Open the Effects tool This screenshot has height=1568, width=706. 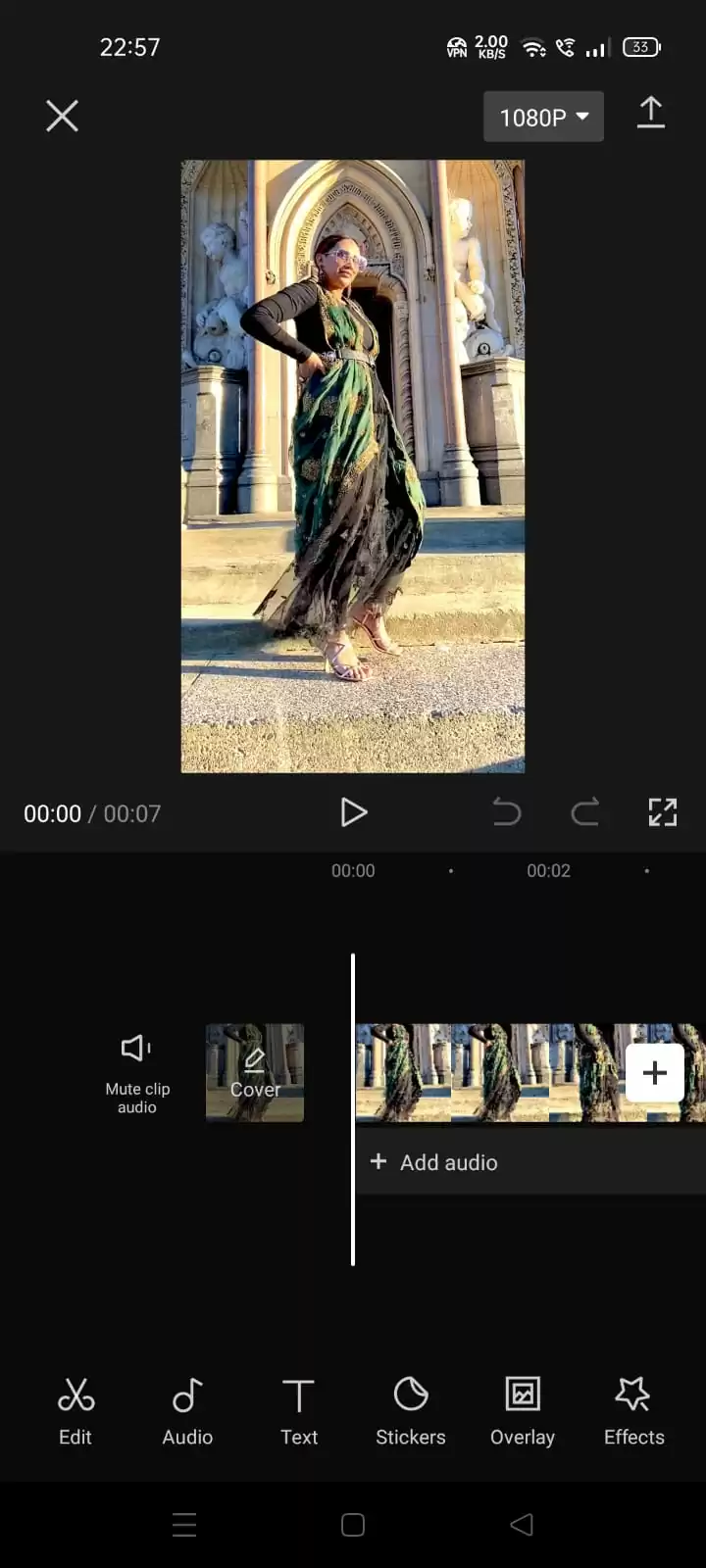634,1411
